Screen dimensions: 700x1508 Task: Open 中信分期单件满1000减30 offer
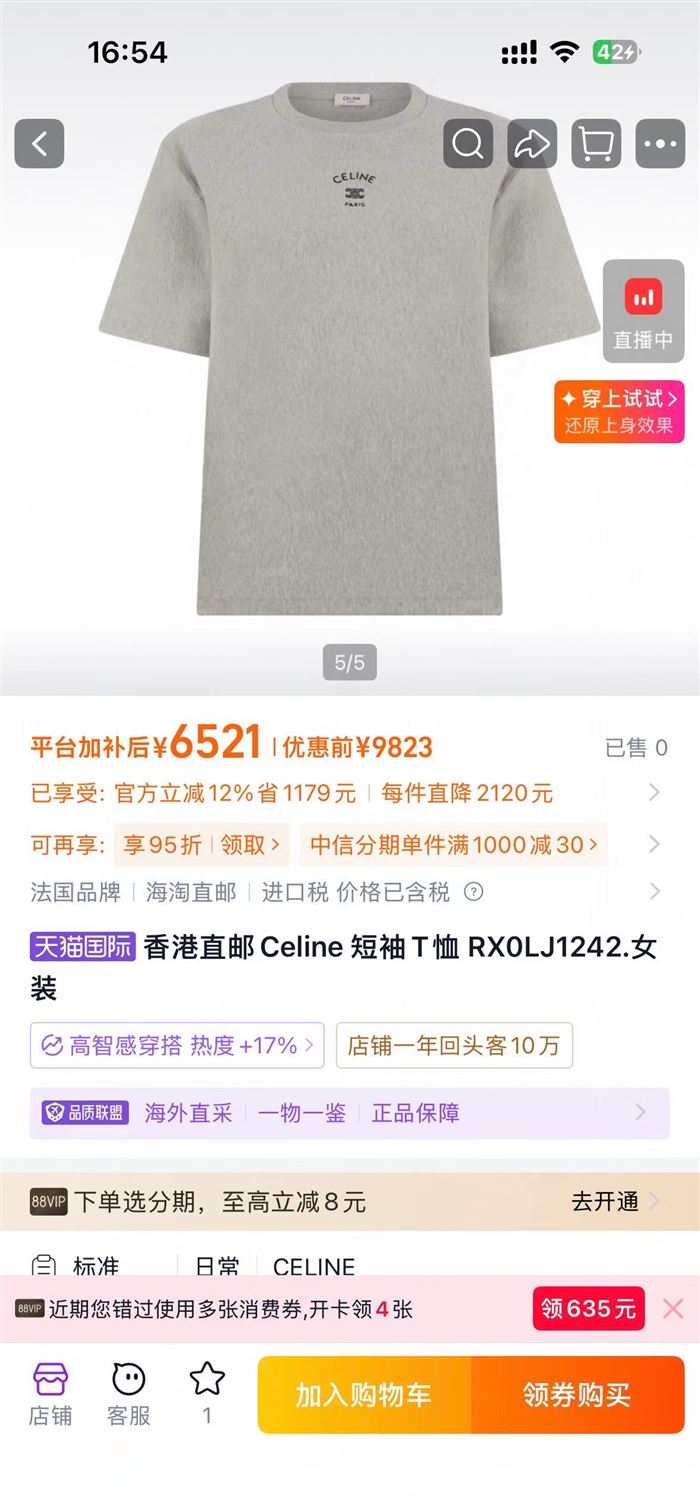point(453,845)
